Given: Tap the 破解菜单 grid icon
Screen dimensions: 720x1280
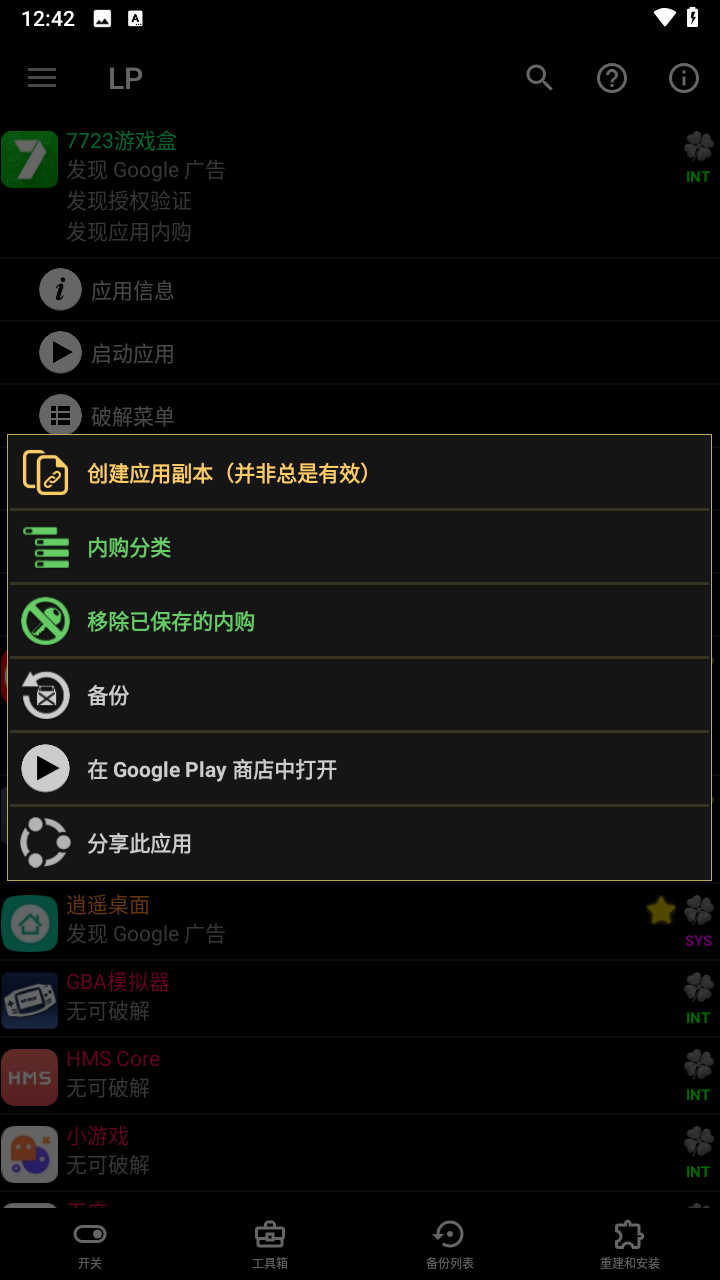Looking at the screenshot, I should click(60, 415).
